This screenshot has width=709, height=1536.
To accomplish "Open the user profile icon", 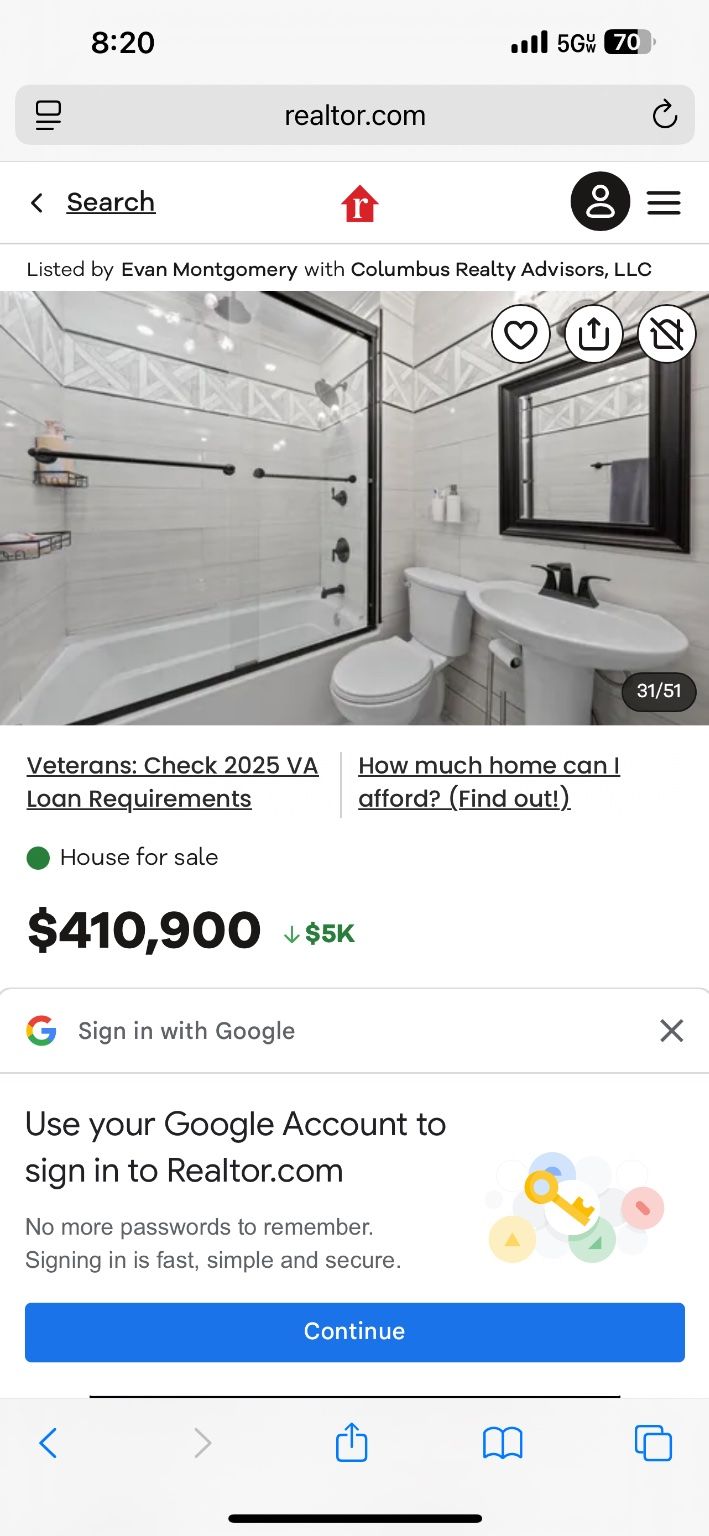I will (600, 202).
